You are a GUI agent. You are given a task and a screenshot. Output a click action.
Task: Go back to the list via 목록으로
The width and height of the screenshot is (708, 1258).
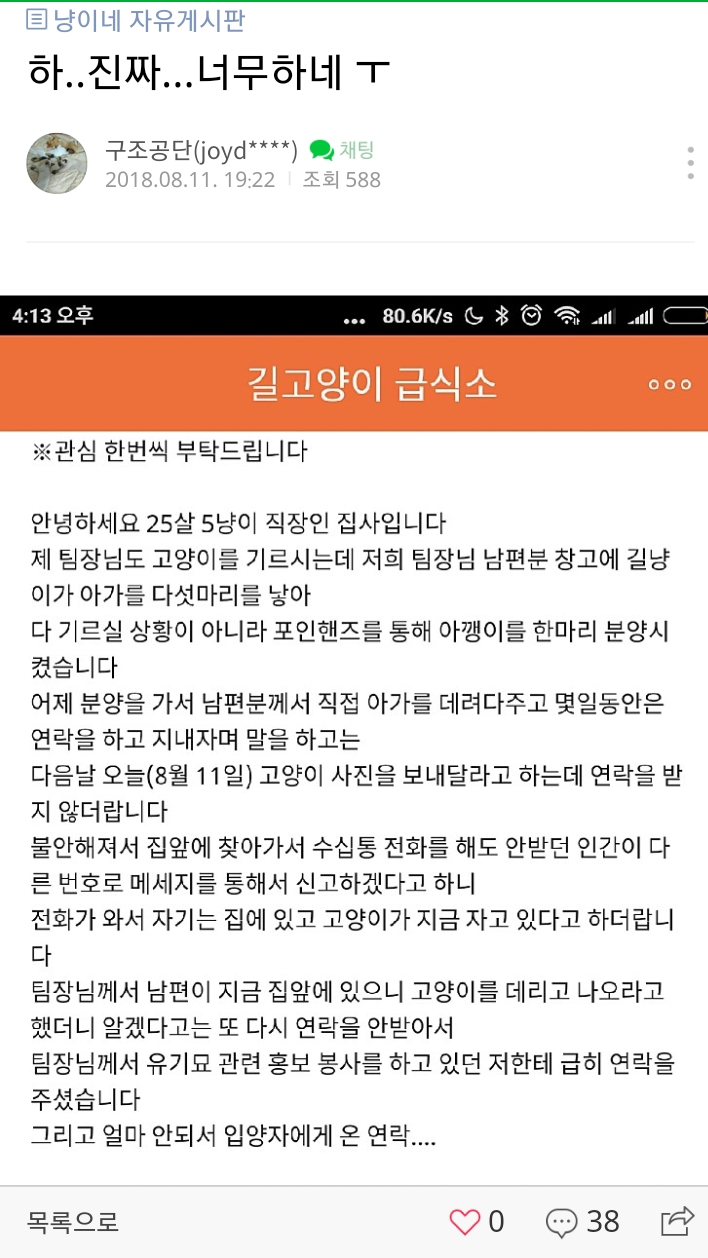point(73,1221)
